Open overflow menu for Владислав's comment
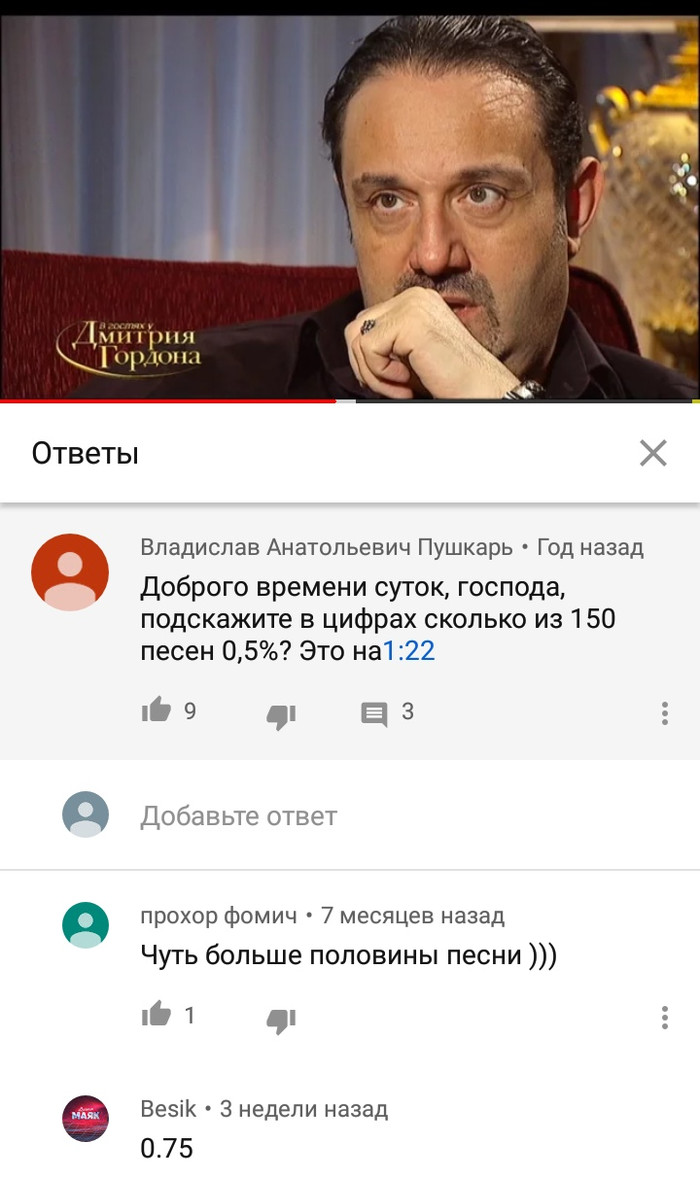 [664, 713]
